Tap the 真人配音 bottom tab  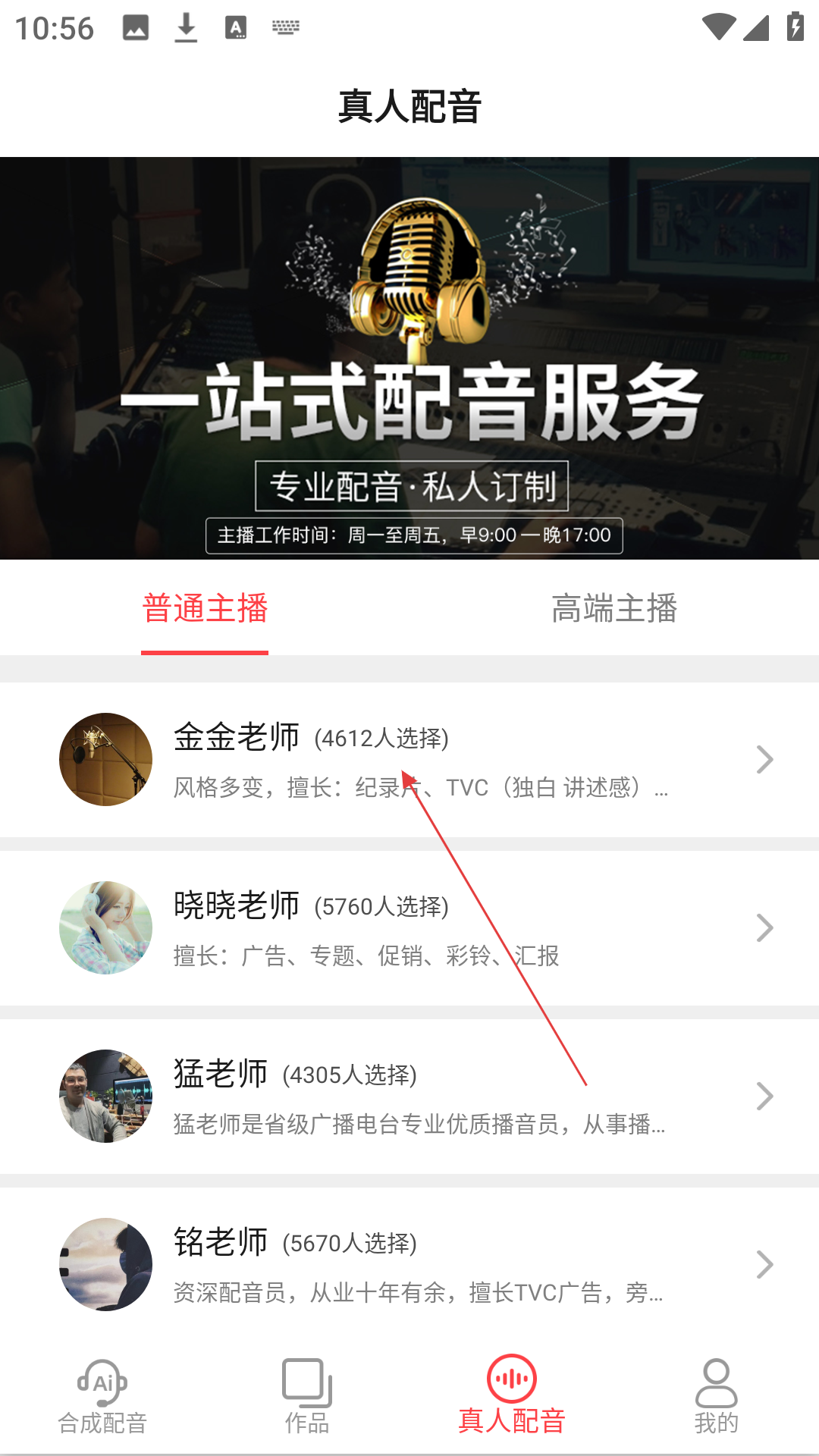point(512,1397)
